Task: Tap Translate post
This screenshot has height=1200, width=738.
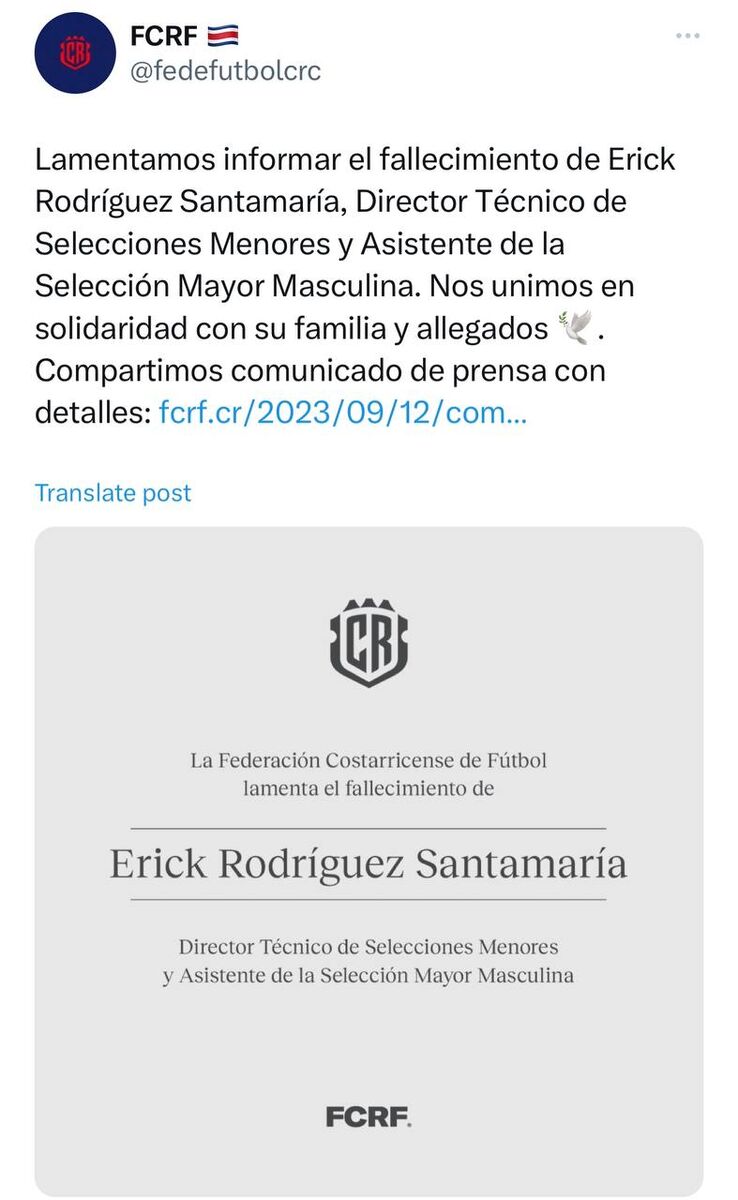Action: click(113, 492)
